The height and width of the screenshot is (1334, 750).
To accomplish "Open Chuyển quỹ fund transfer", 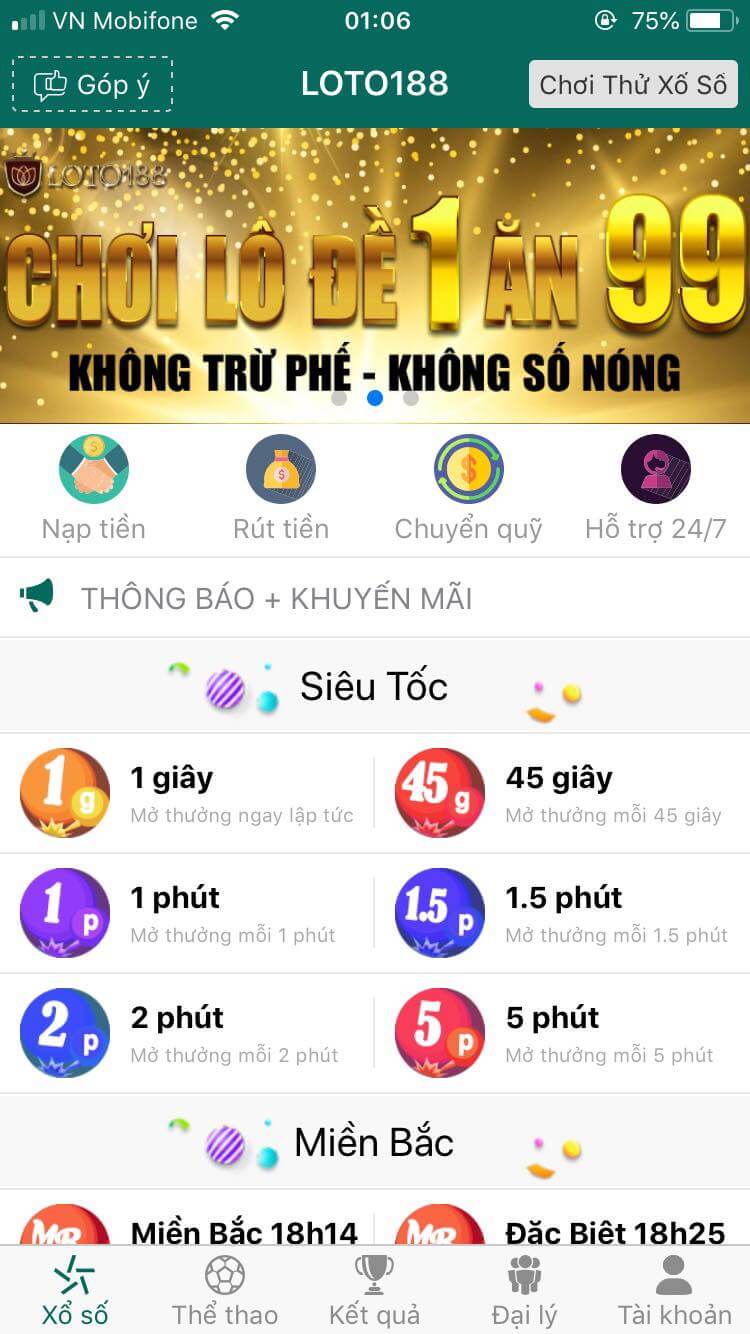I will coord(468,489).
